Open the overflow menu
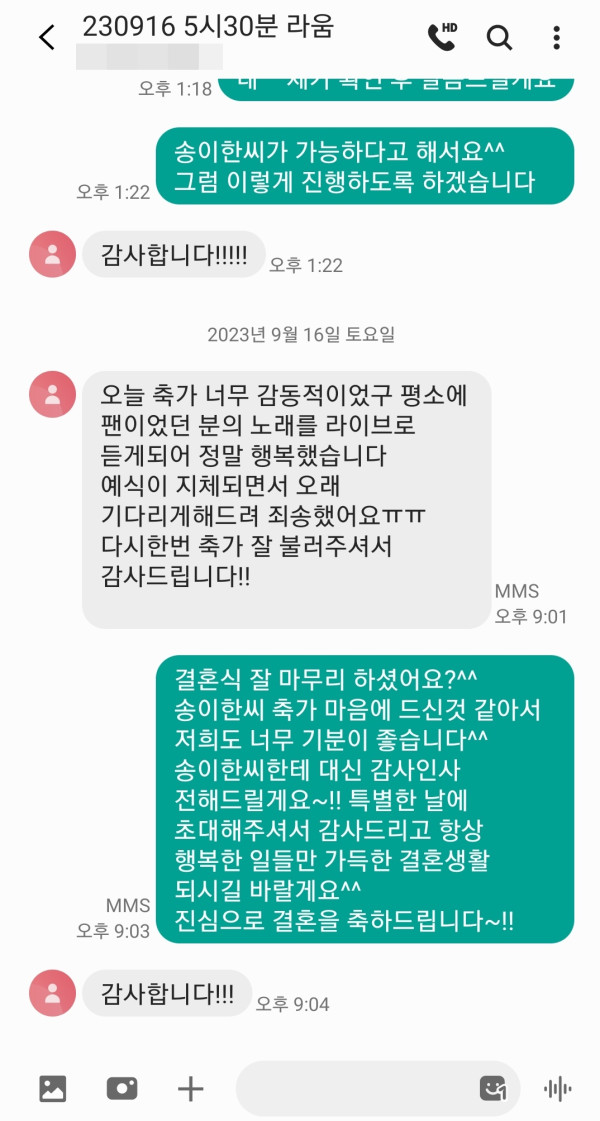 (x=557, y=37)
